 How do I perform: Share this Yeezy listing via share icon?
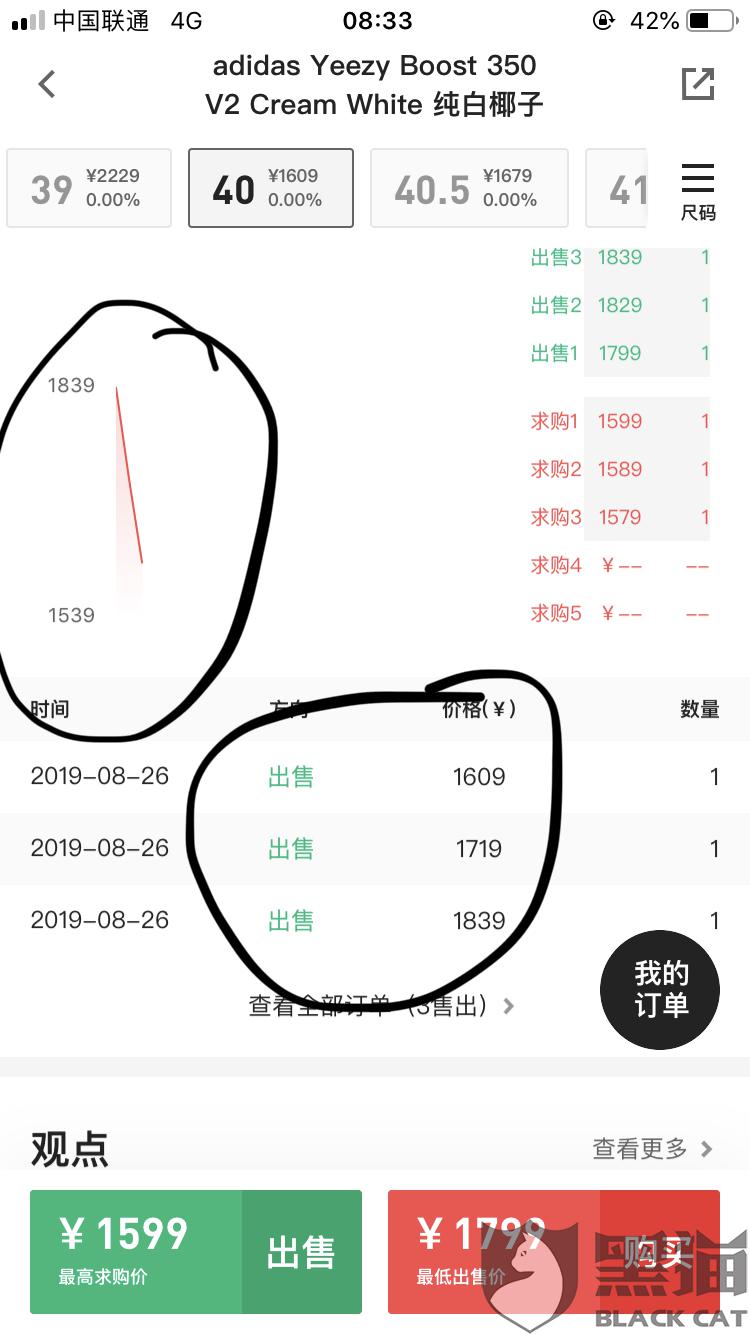698,84
